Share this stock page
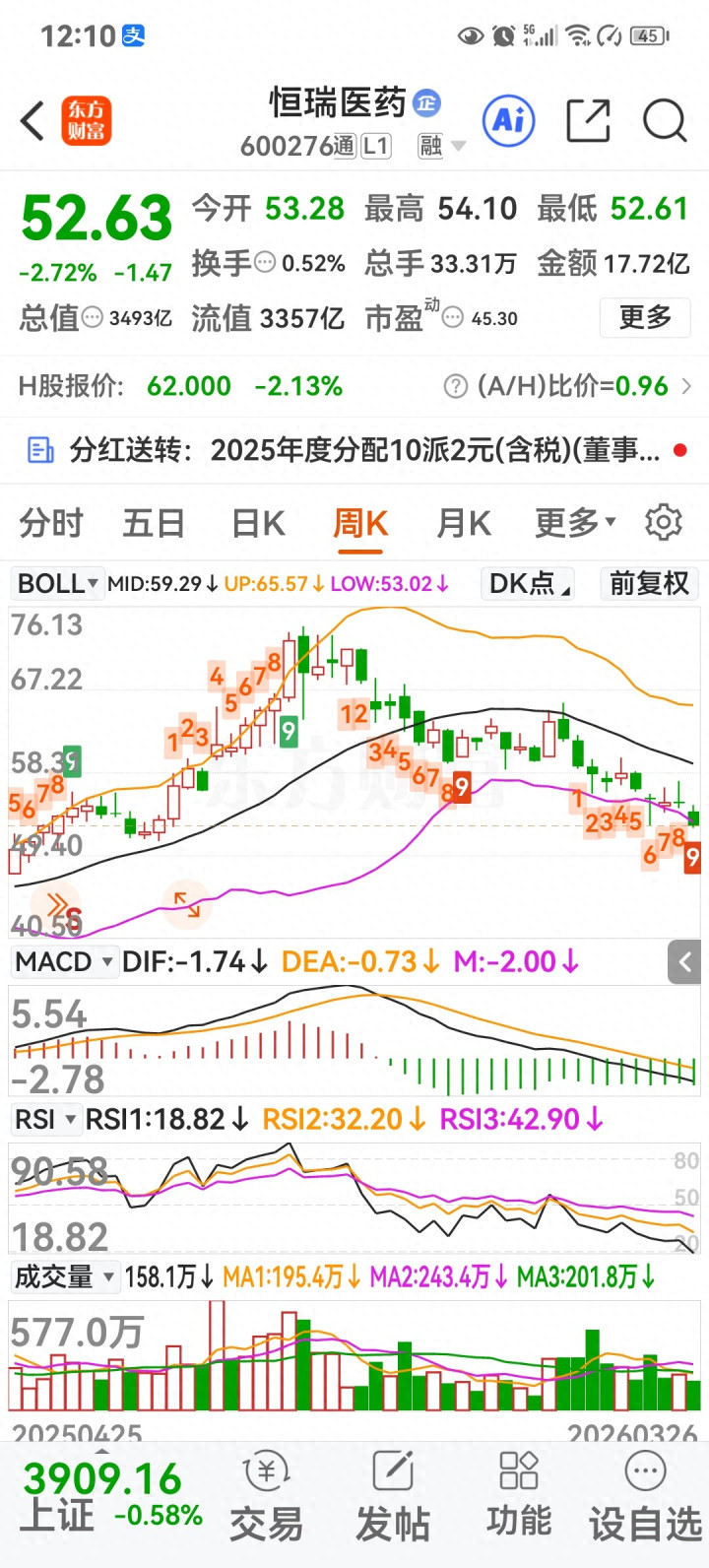The image size is (709, 1568). point(588,121)
